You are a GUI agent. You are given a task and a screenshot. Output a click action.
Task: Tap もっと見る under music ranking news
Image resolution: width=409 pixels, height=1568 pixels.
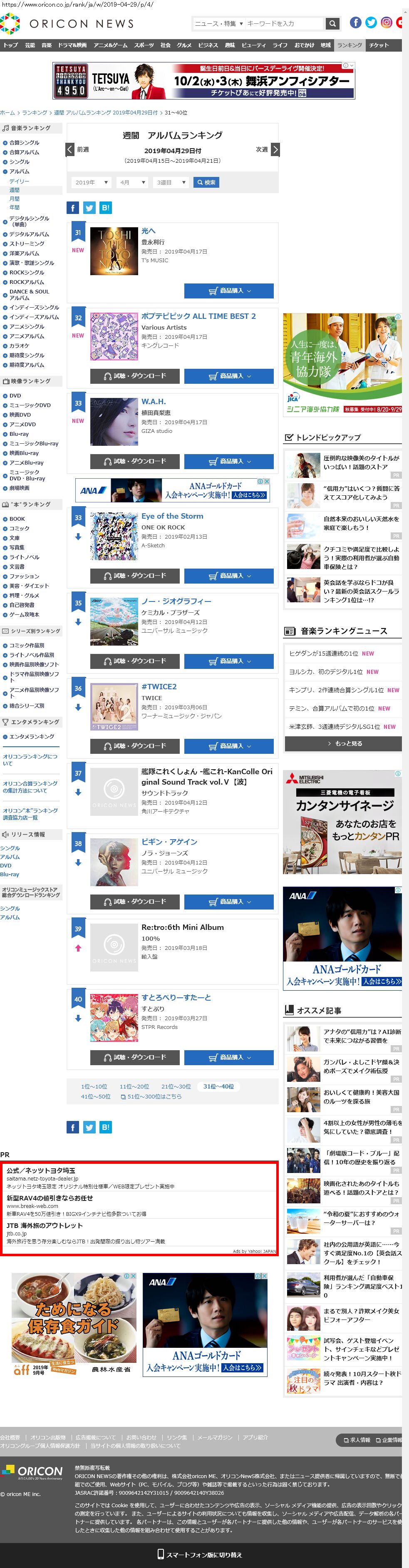tap(343, 744)
